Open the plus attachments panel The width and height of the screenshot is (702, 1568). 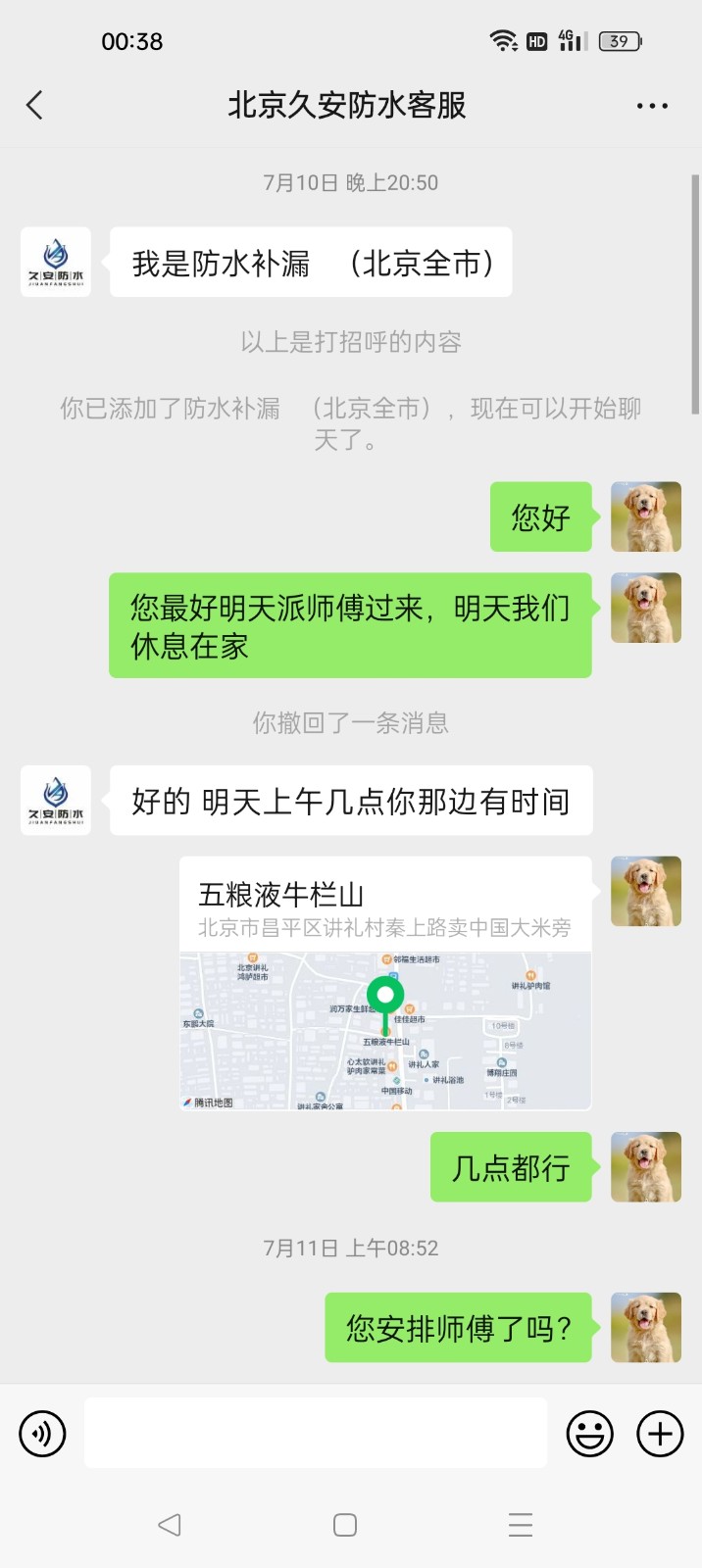[x=660, y=1434]
